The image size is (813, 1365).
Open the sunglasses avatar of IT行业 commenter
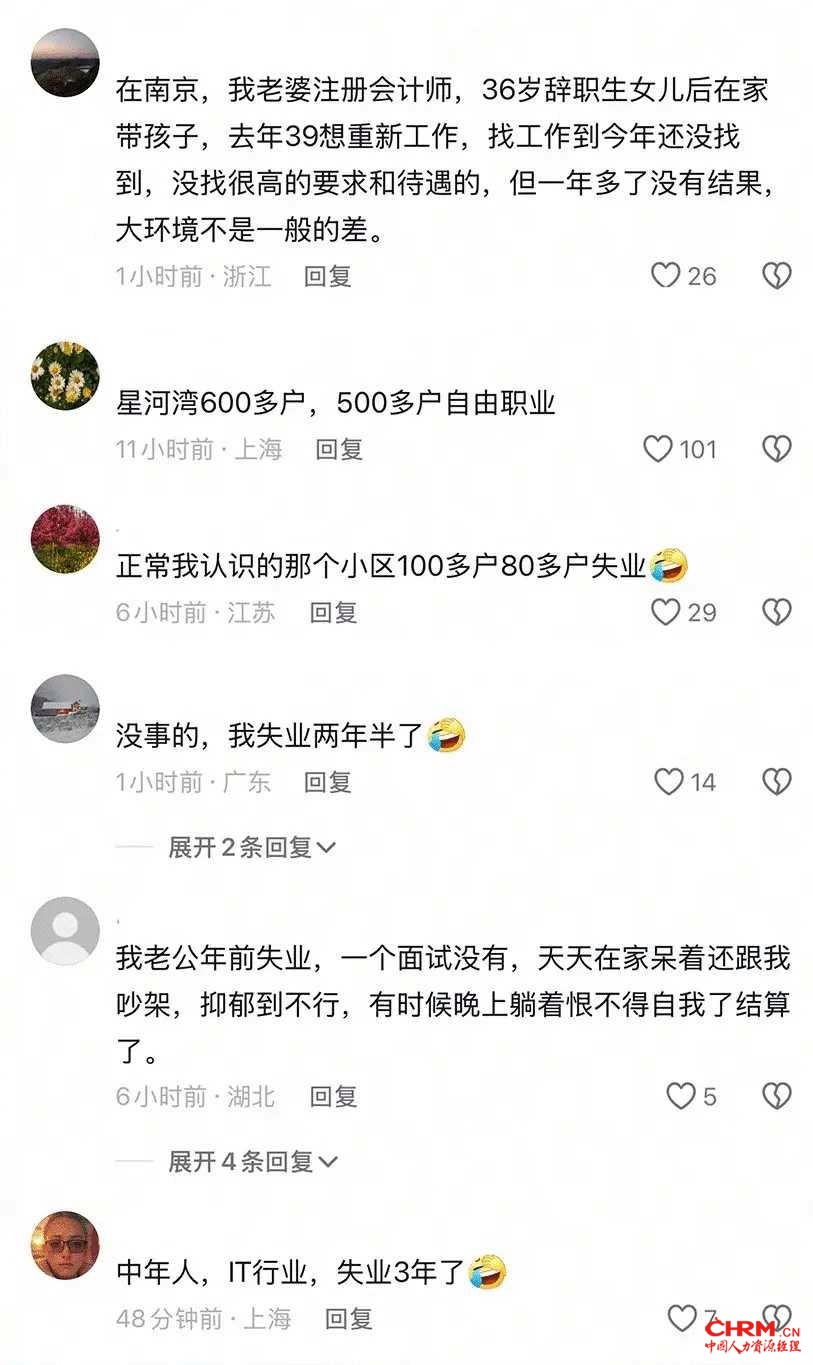(65, 1245)
